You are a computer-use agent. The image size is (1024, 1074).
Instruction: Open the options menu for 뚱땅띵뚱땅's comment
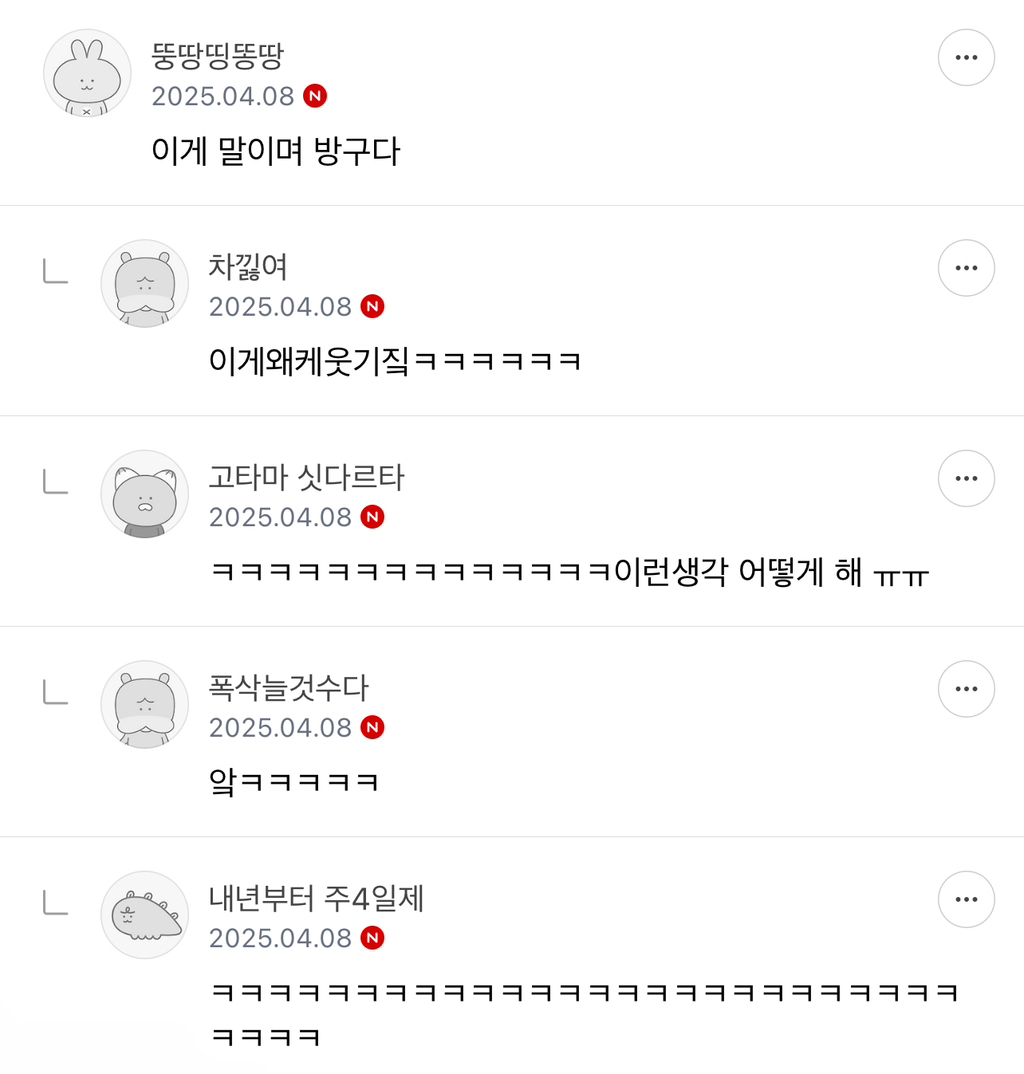pos(966,57)
